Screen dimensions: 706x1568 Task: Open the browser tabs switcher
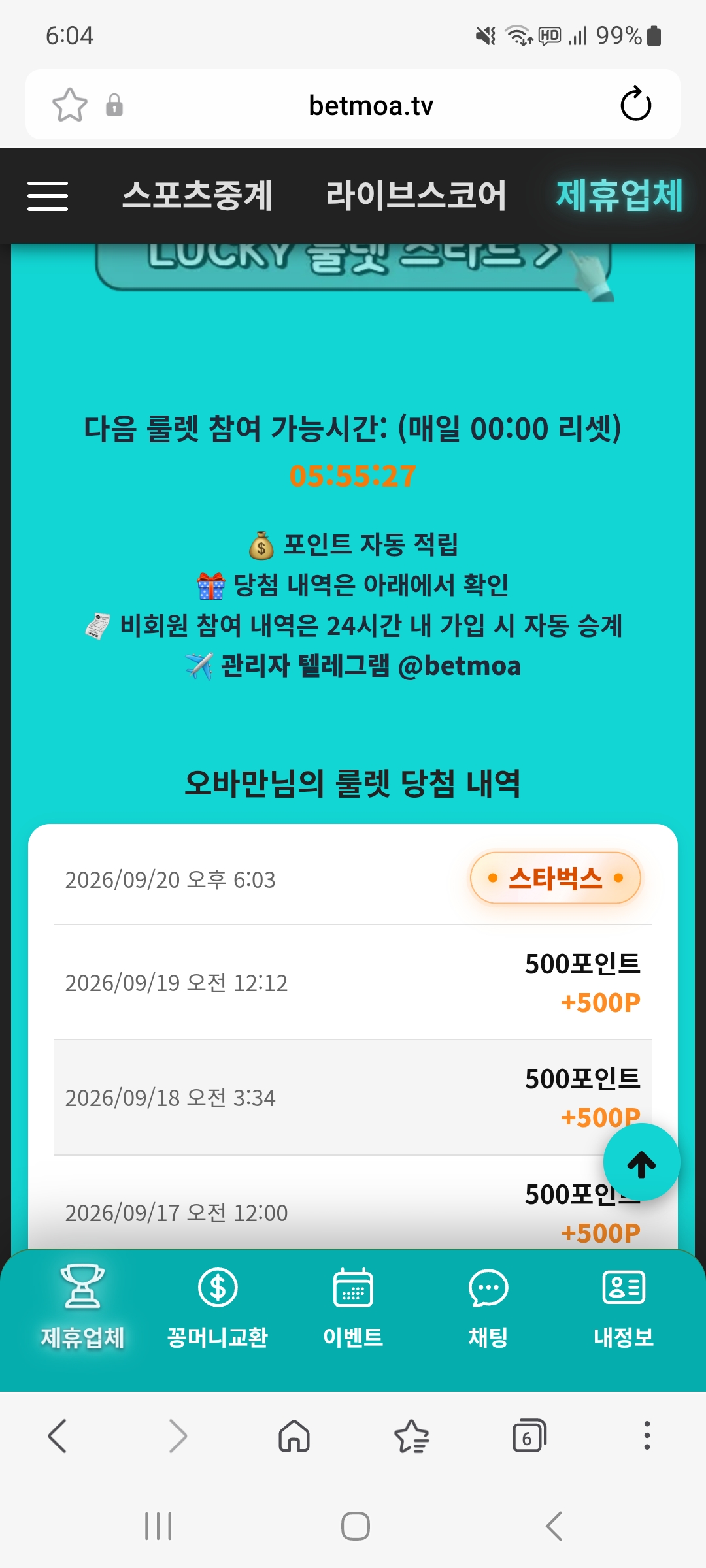(529, 1436)
